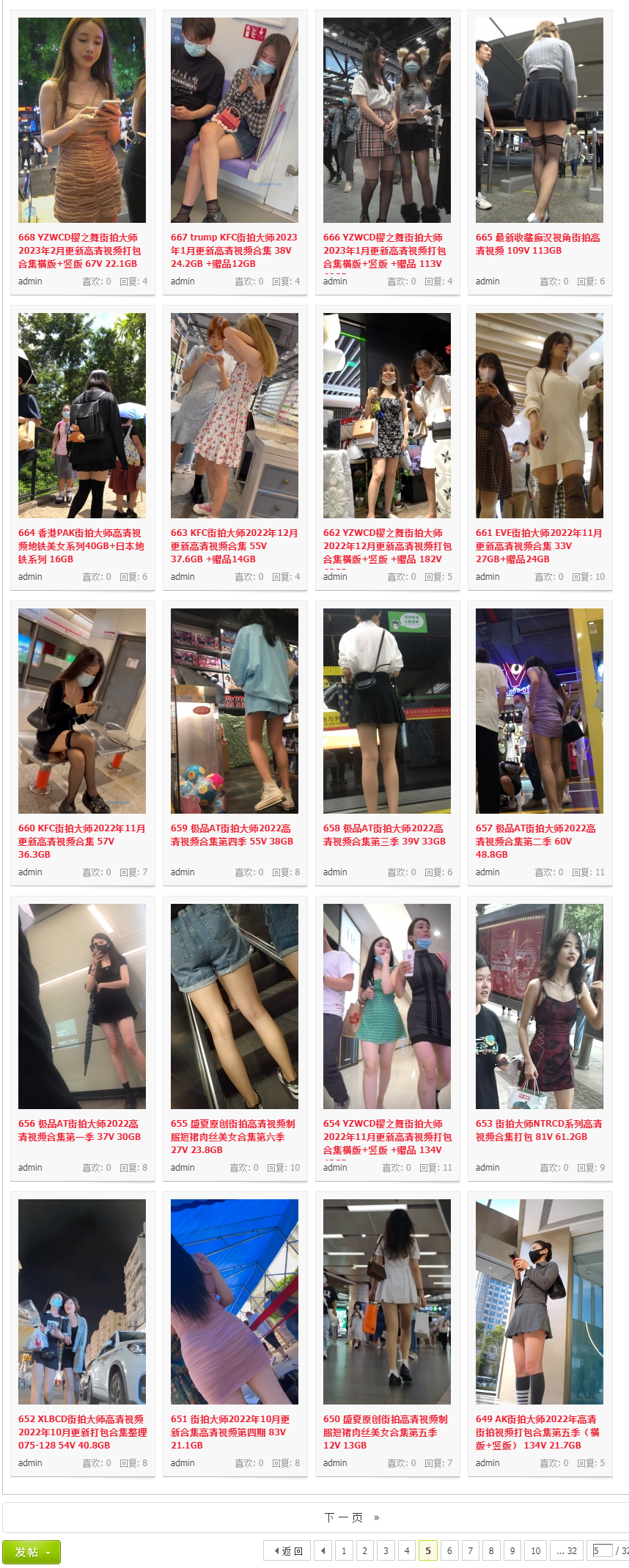Open post 668 title link
629x1568 pixels.
coord(78,251)
